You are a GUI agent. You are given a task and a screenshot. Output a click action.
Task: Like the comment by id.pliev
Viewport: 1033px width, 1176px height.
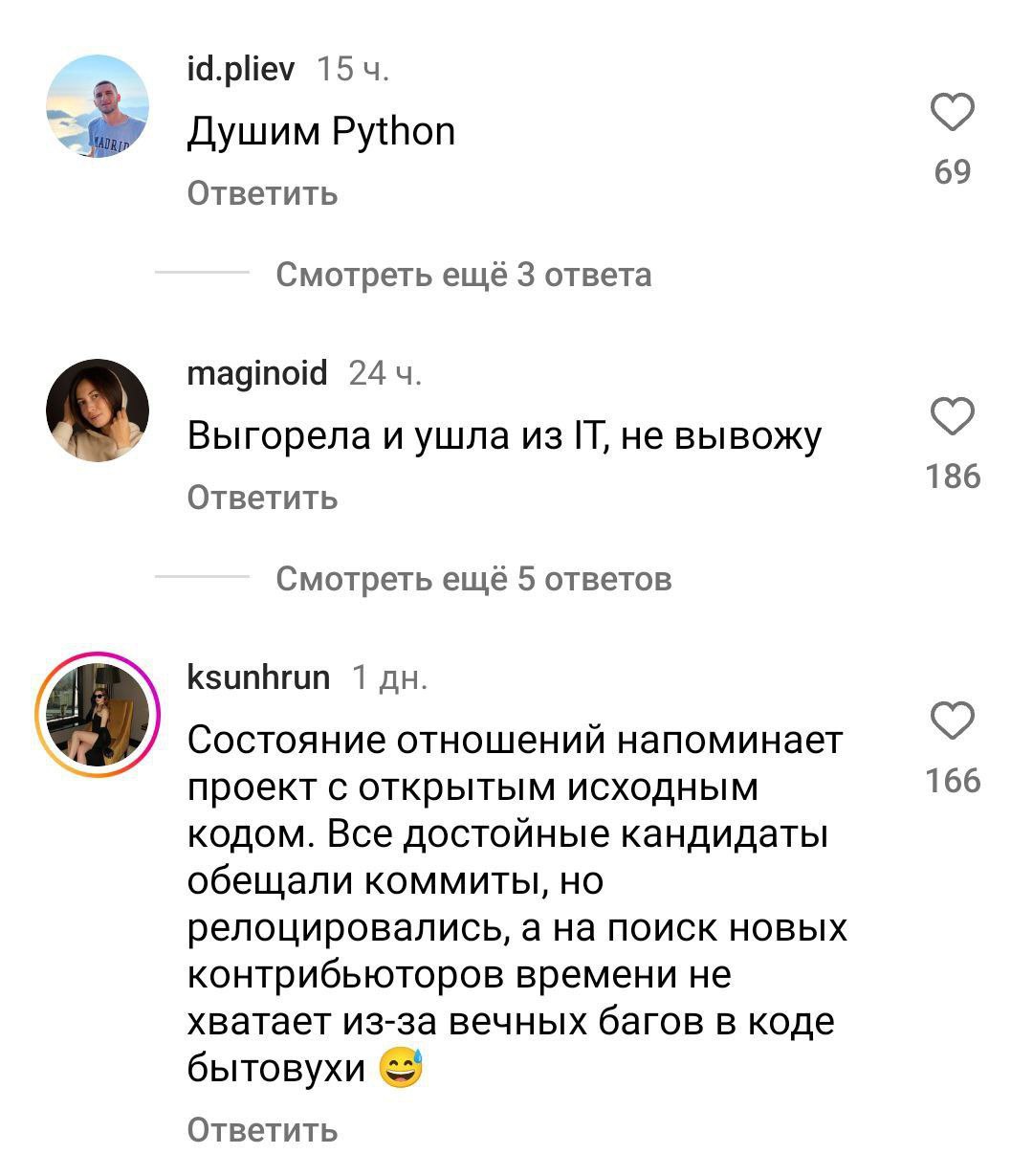click(x=953, y=113)
